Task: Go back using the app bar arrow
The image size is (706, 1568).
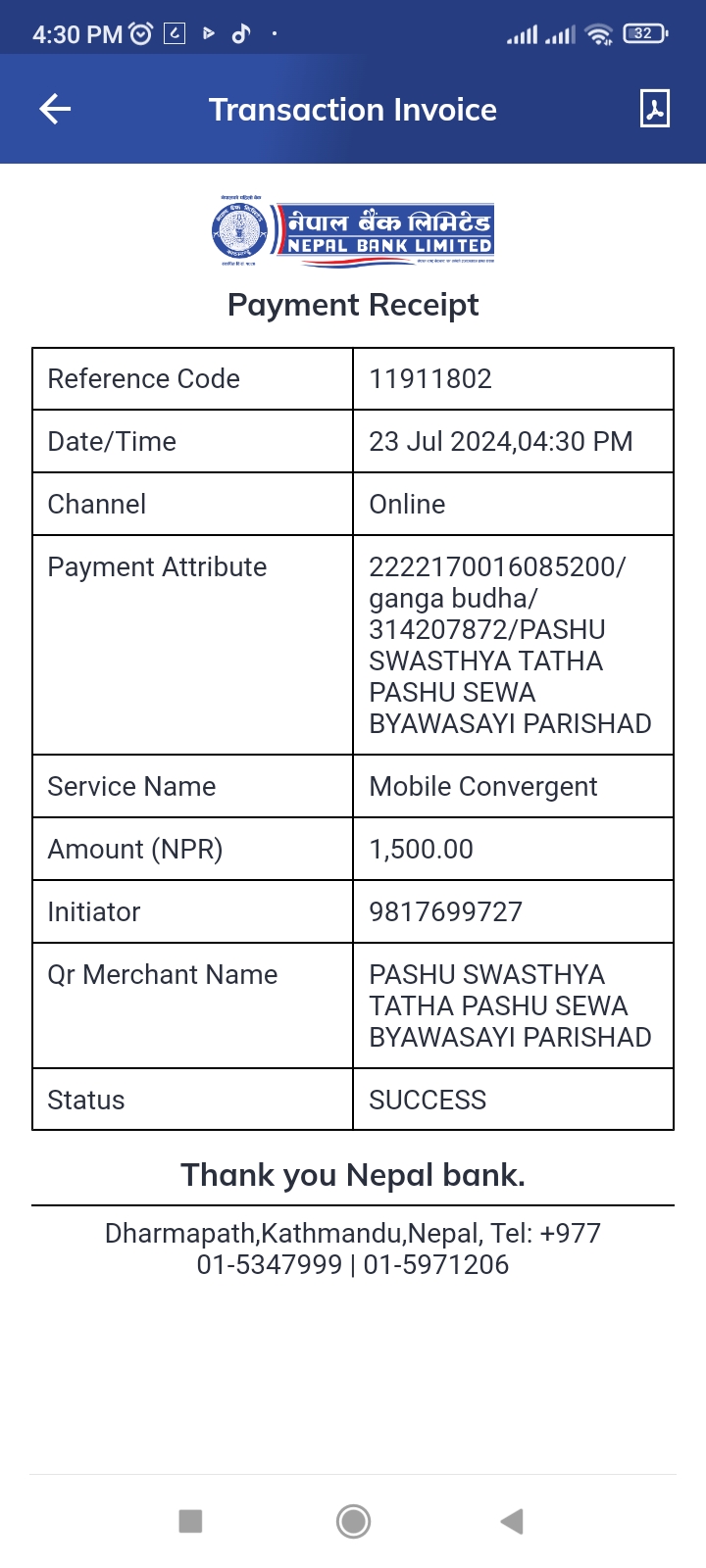Action: click(55, 109)
